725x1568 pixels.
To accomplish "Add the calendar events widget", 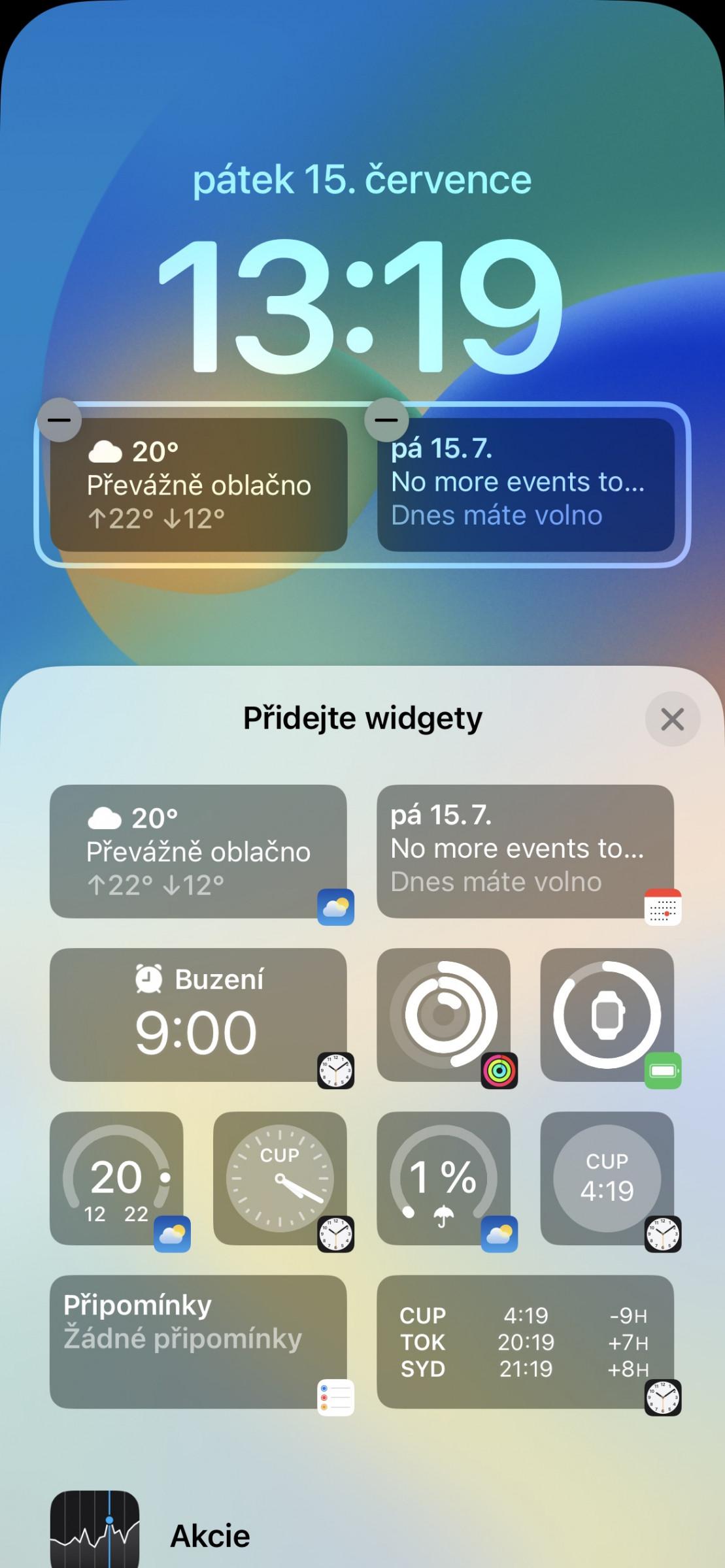I will pos(525,851).
